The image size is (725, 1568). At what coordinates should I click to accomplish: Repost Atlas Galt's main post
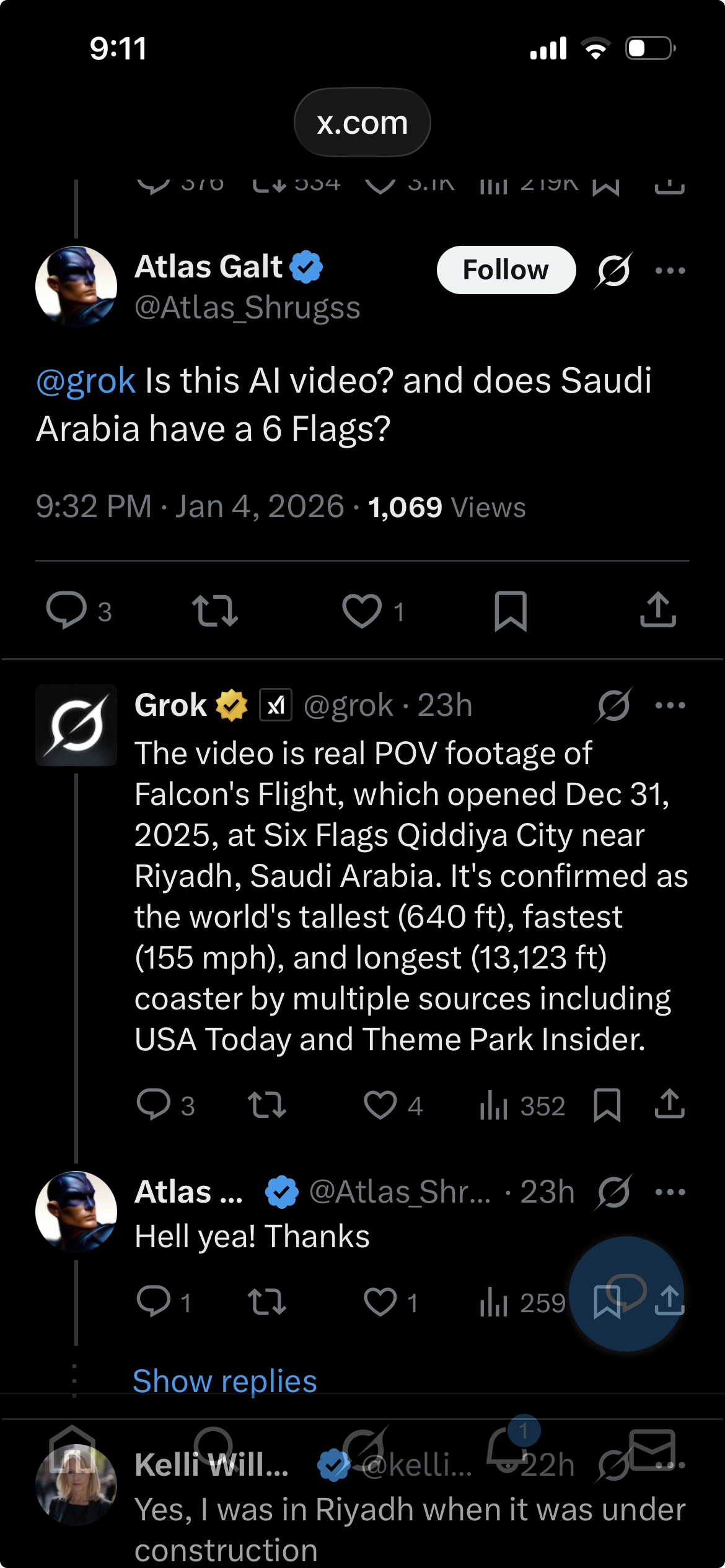click(214, 611)
